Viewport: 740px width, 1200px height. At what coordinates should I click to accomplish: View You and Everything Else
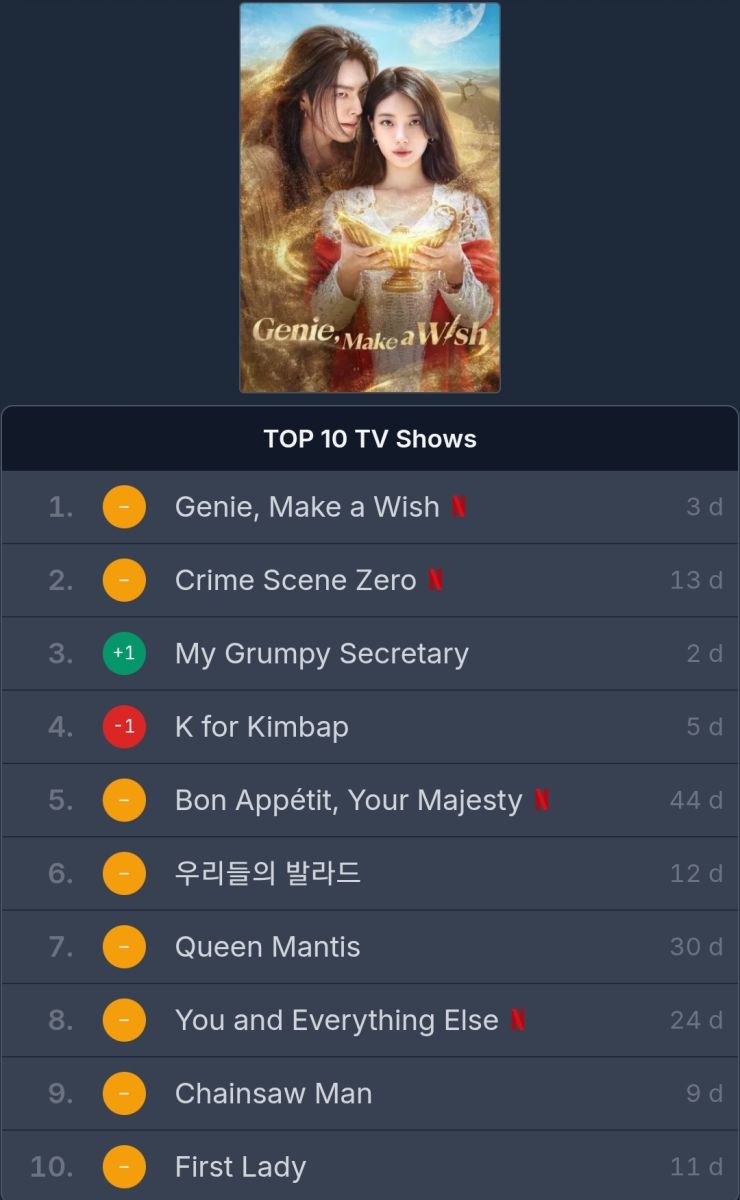coord(336,1020)
